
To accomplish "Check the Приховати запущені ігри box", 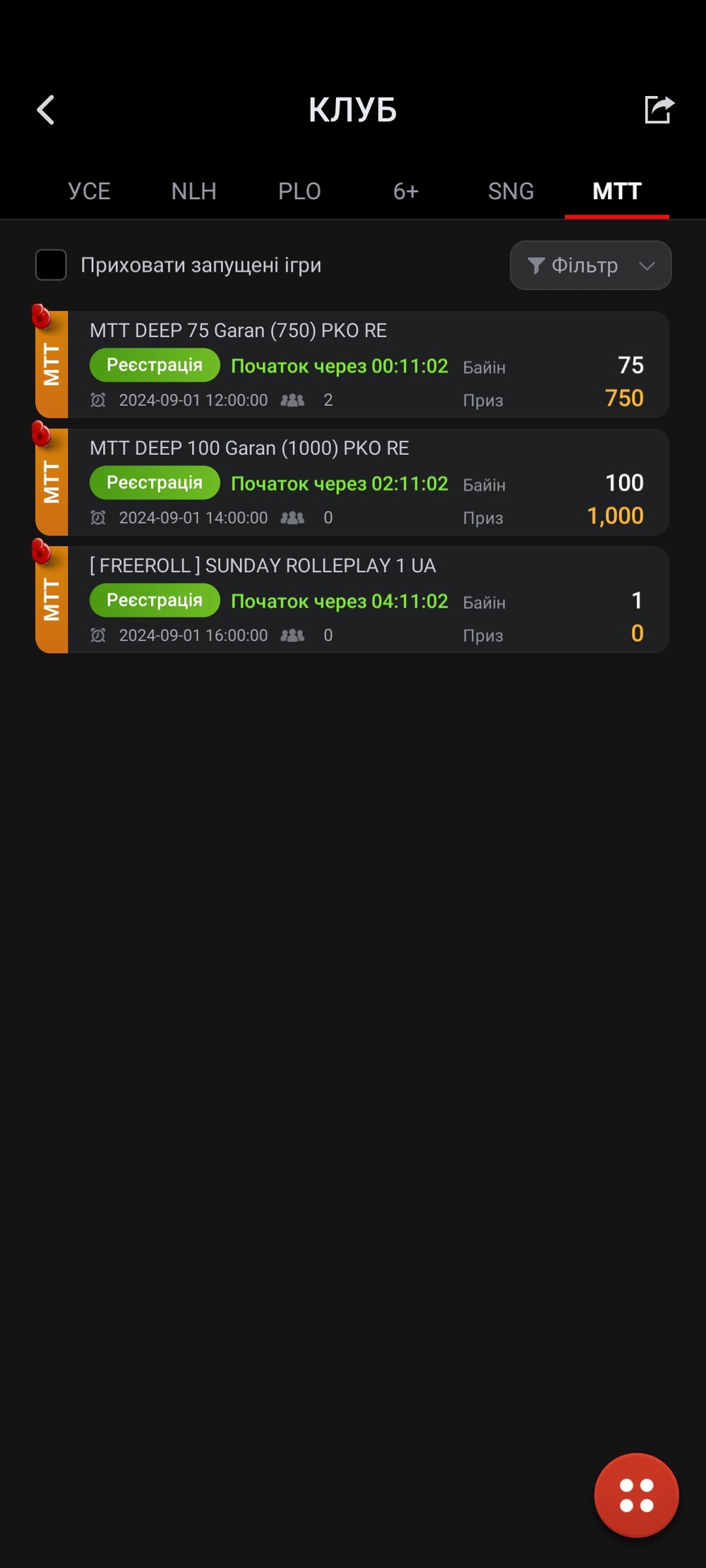I will pyautogui.click(x=51, y=265).
